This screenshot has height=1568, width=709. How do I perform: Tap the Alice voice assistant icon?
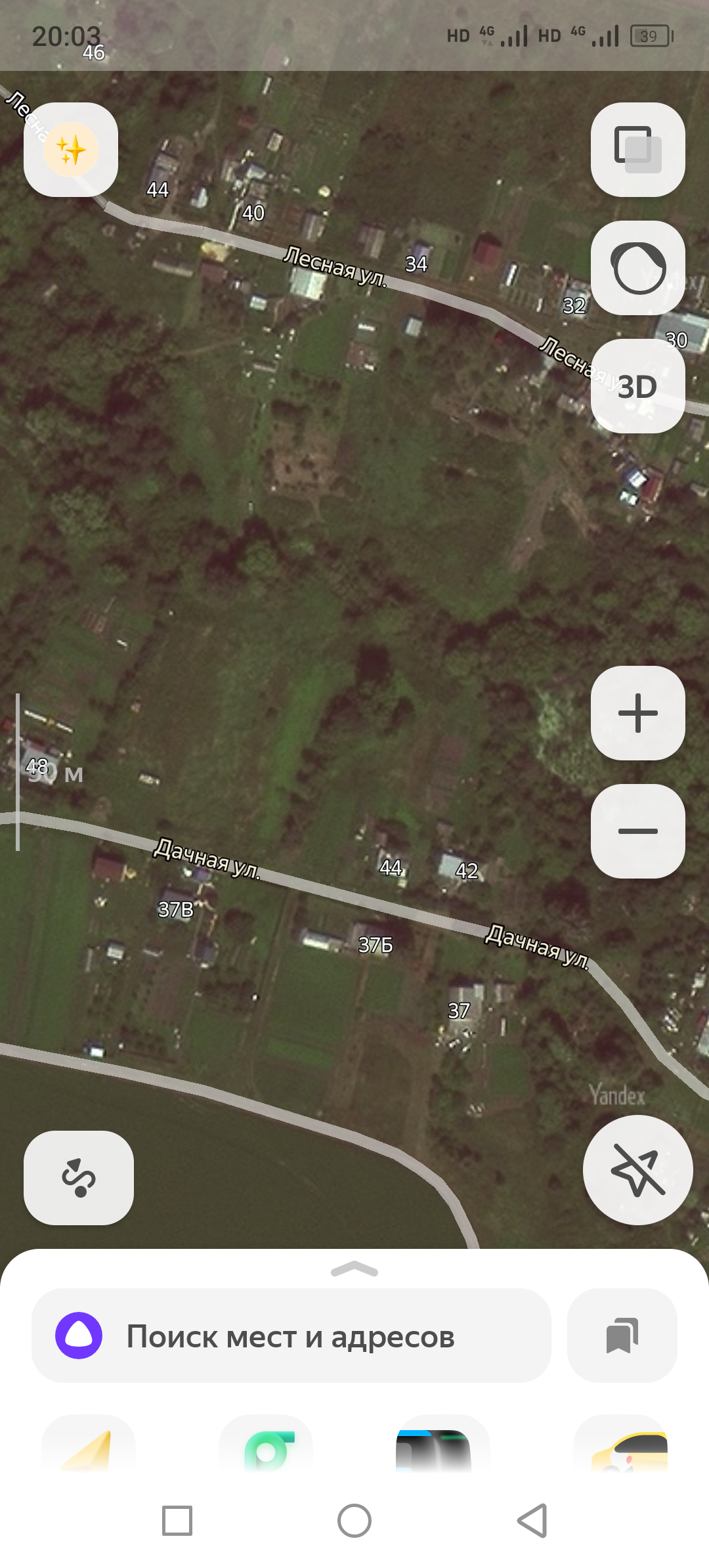[79, 1336]
